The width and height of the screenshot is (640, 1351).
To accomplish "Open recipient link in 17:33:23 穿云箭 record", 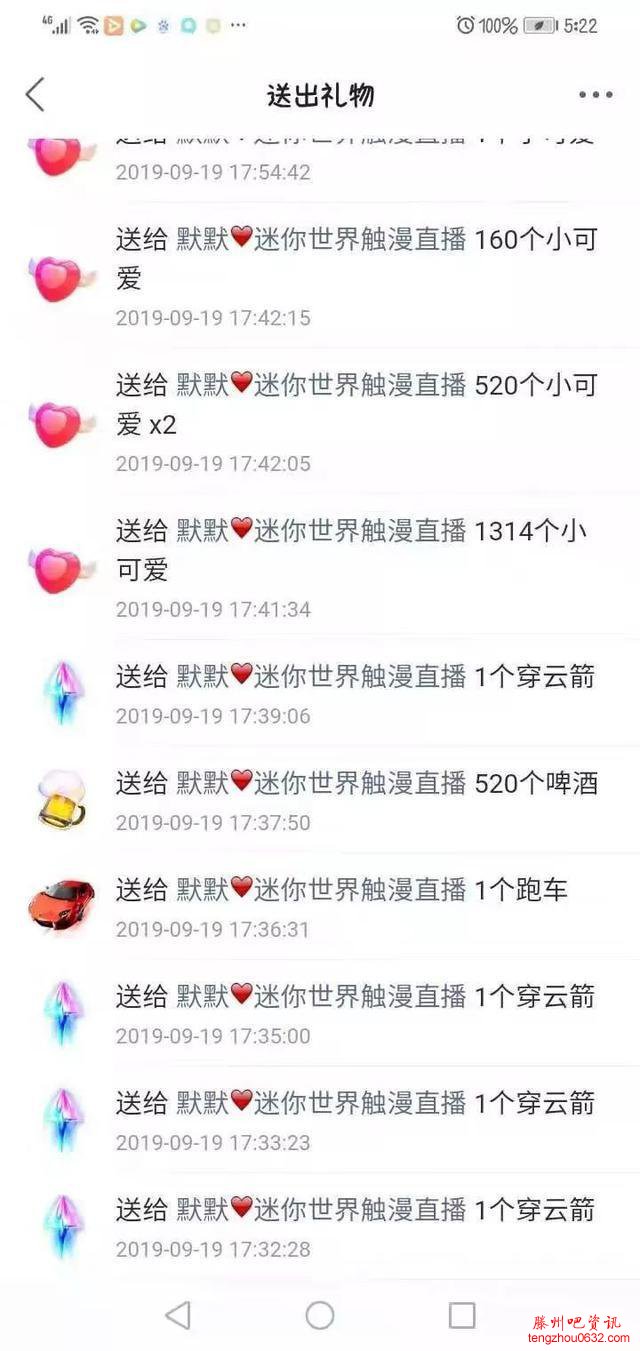I will (321, 1103).
